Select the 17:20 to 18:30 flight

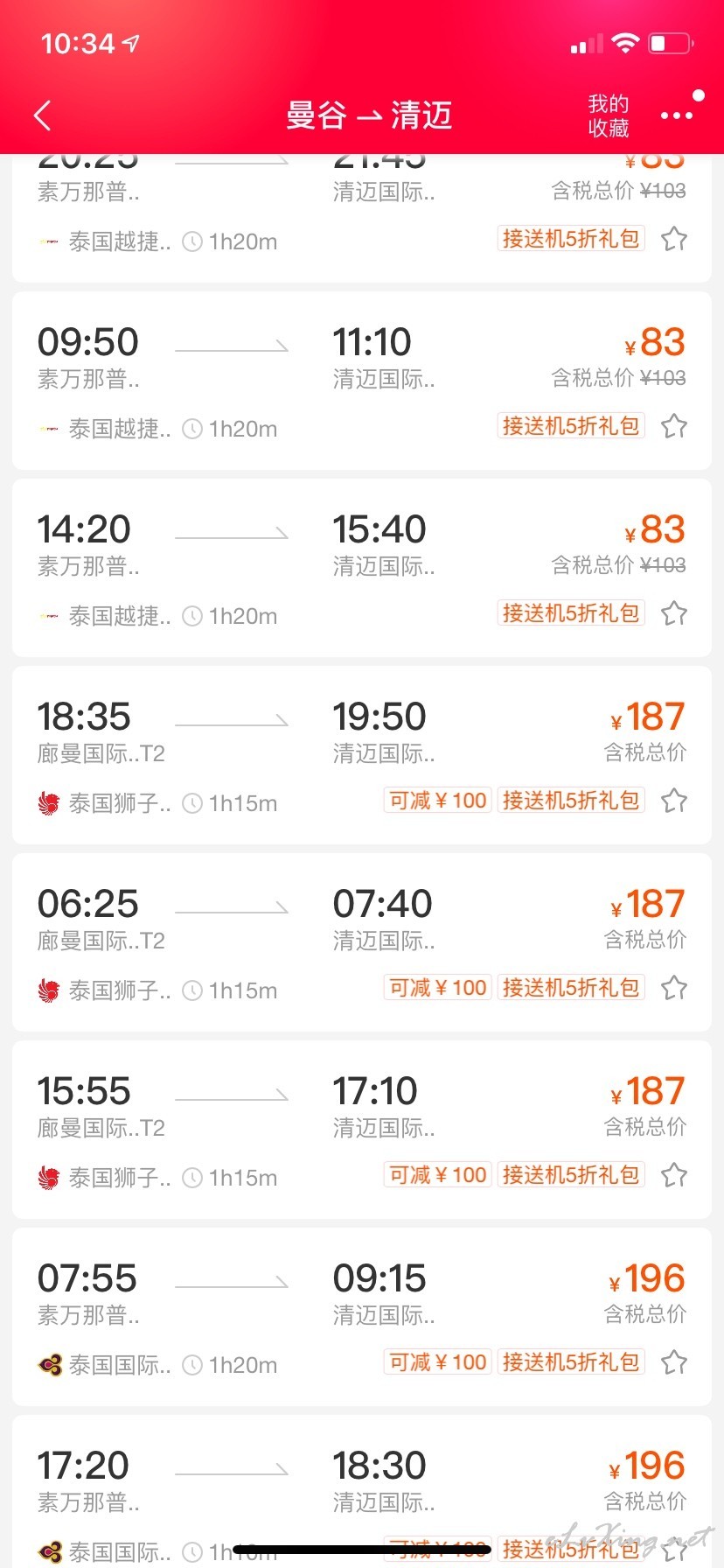click(x=362, y=1491)
